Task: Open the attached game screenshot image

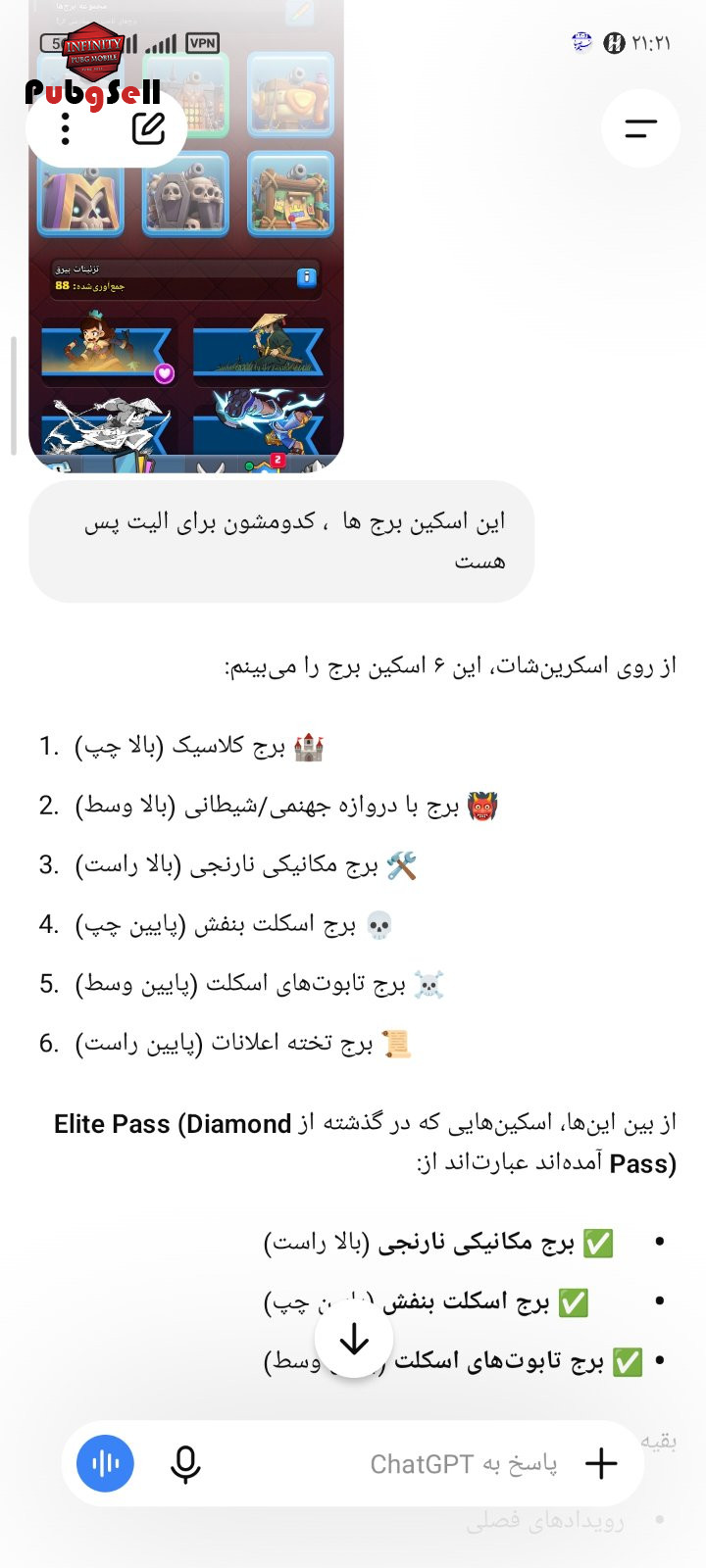Action: point(186,235)
